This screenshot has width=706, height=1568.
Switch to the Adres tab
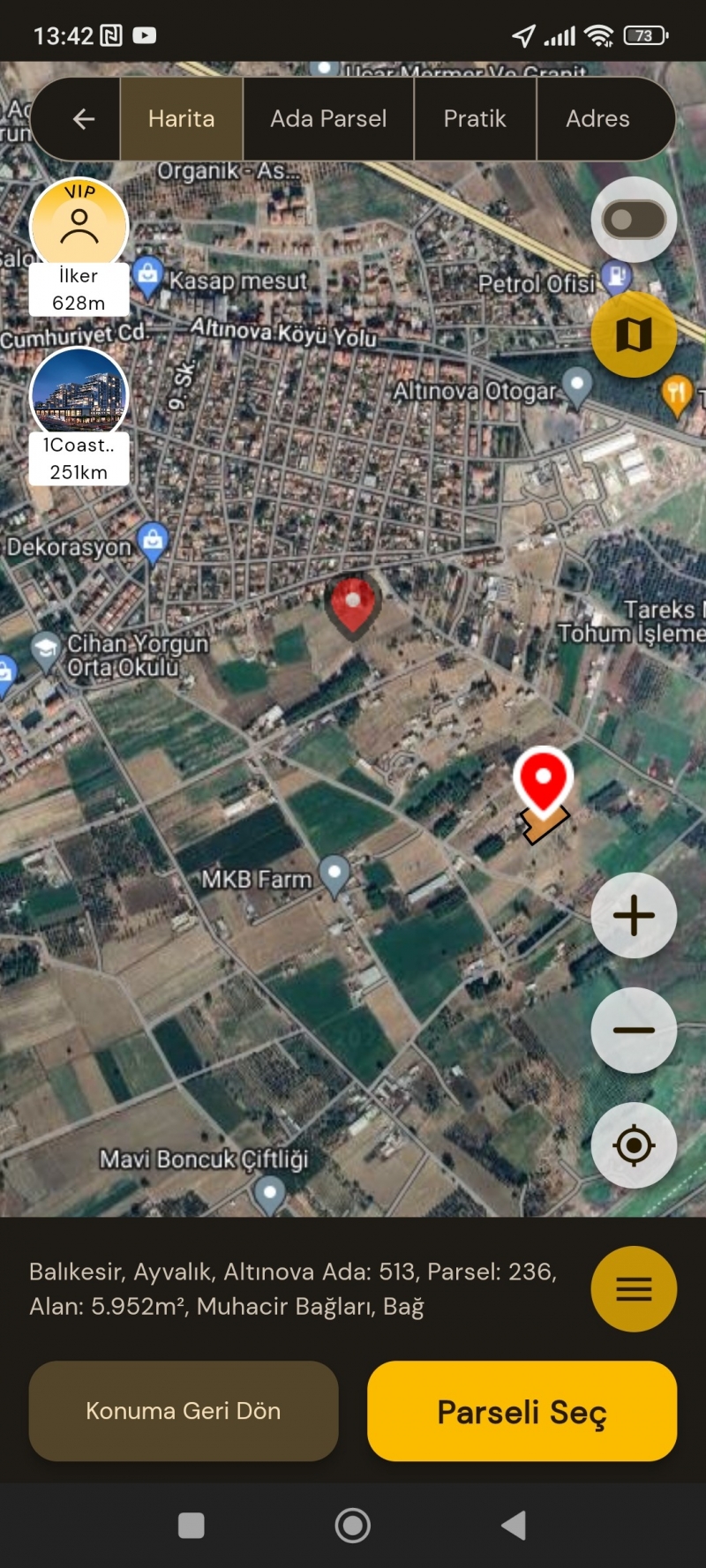tap(598, 119)
